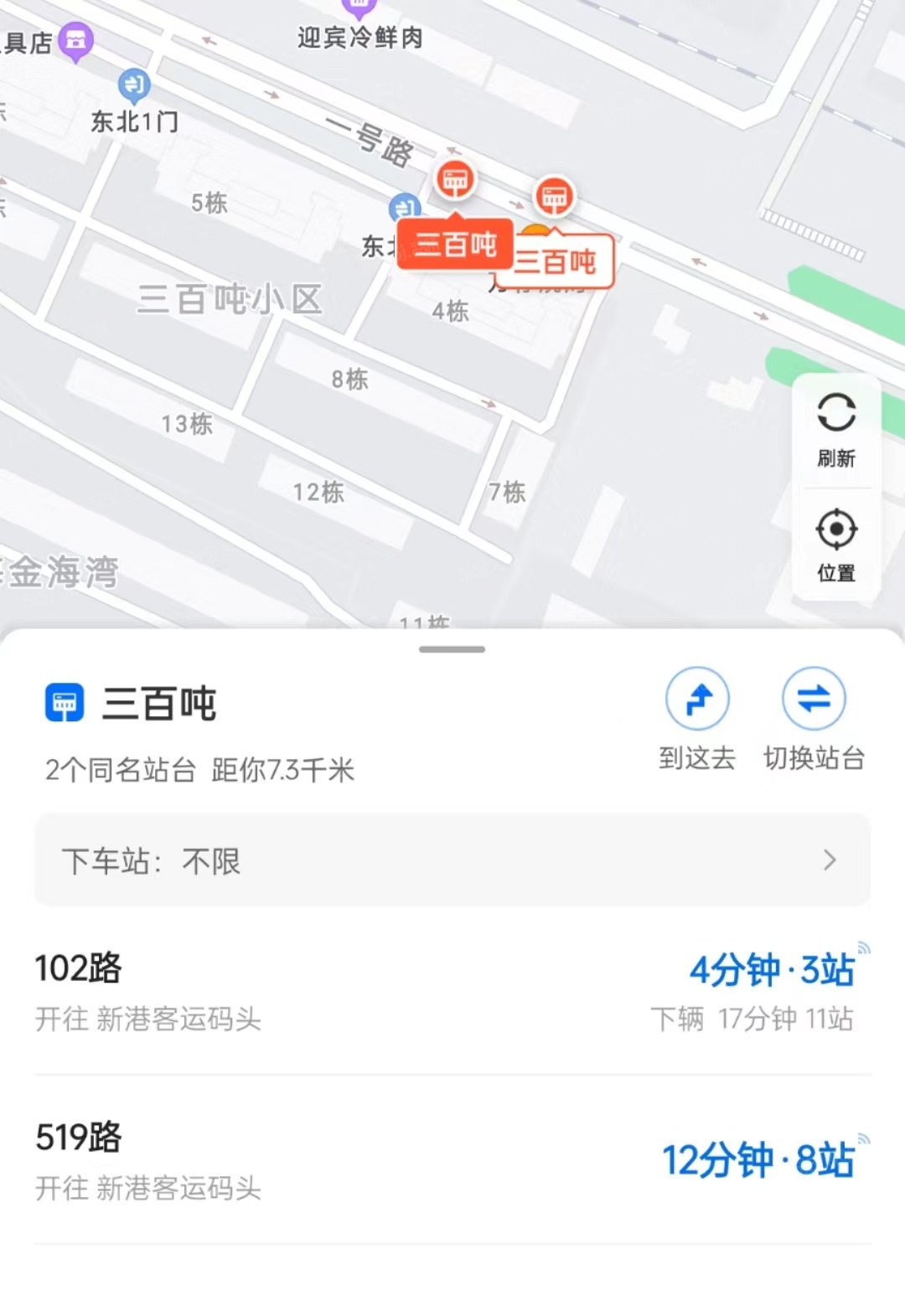
Task: Open route 519路 details
Action: click(x=452, y=1161)
